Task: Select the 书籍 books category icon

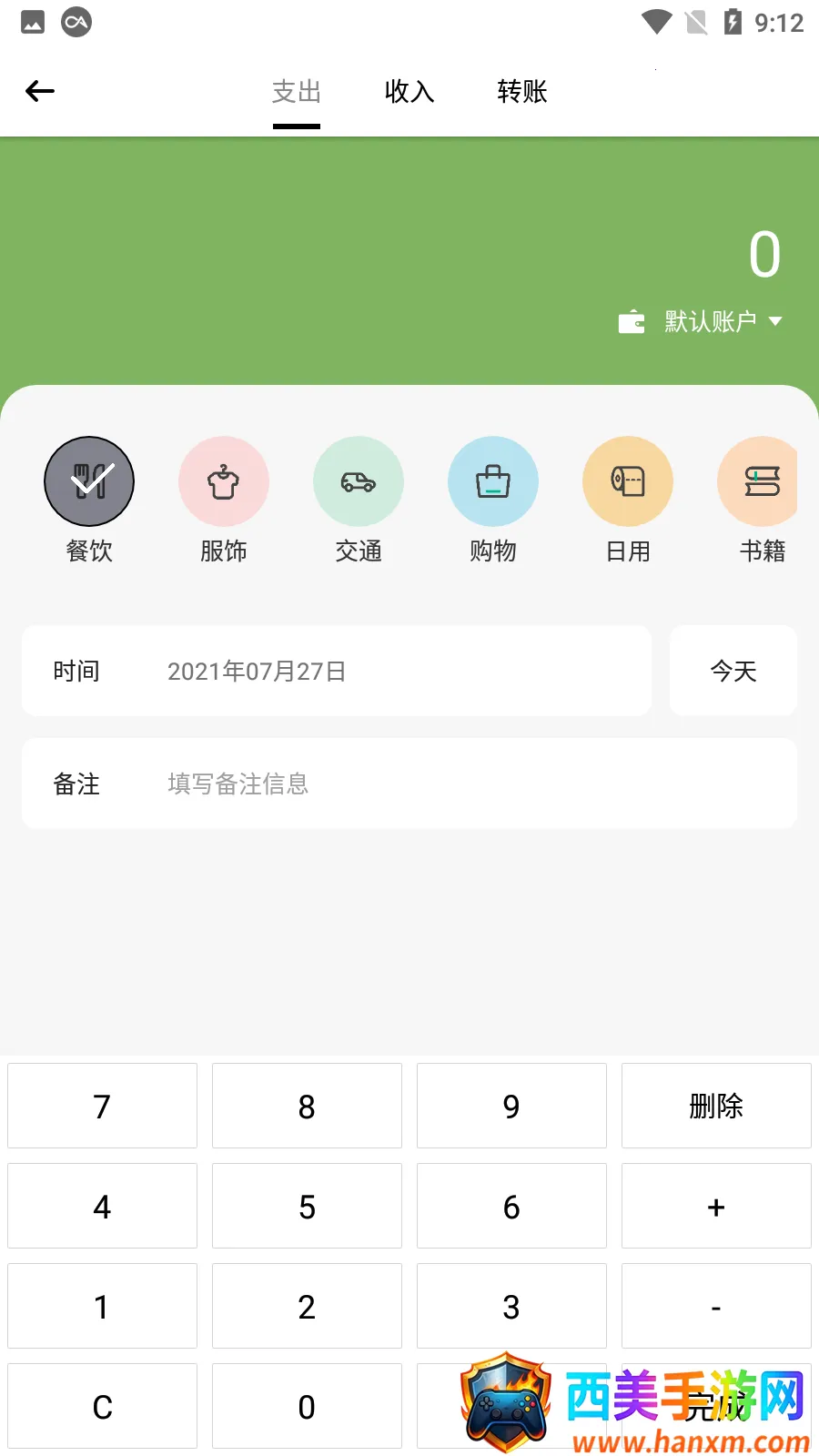Action: (x=762, y=481)
